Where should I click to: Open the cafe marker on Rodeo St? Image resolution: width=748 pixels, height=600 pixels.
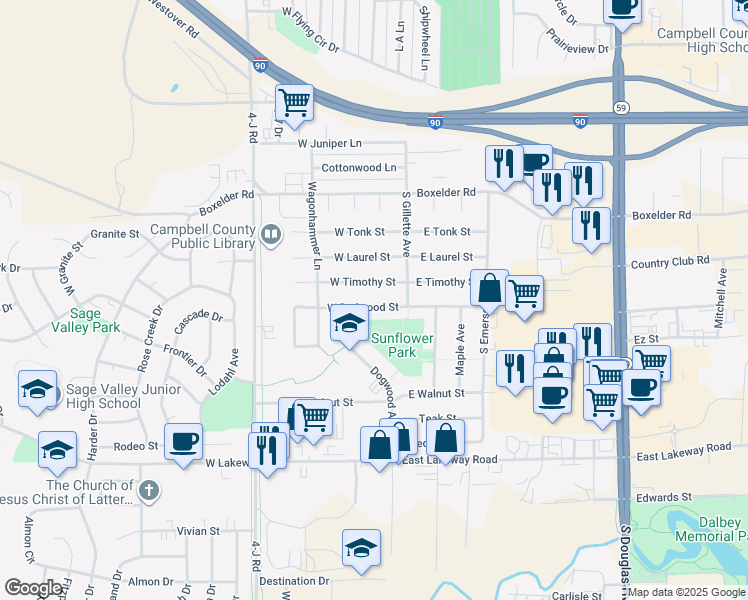click(x=183, y=442)
